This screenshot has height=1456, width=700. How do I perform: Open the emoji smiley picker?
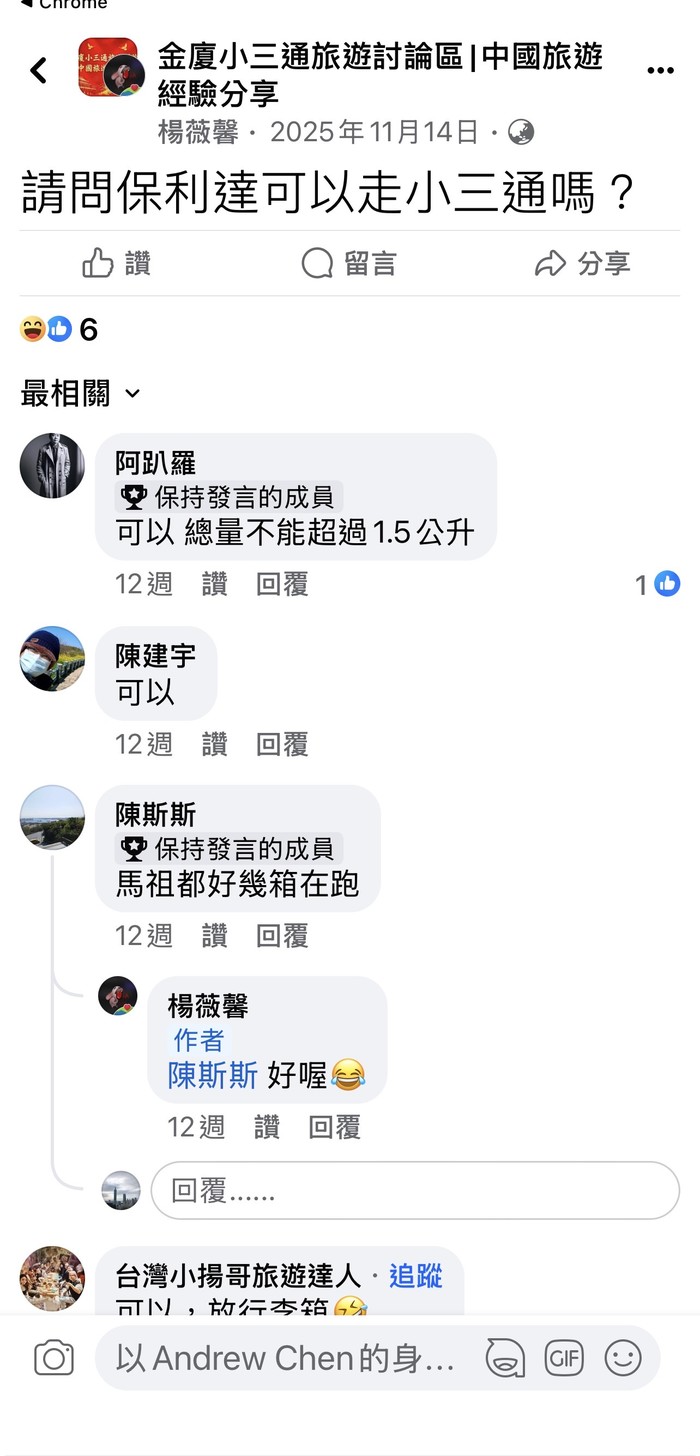[x=622, y=1358]
